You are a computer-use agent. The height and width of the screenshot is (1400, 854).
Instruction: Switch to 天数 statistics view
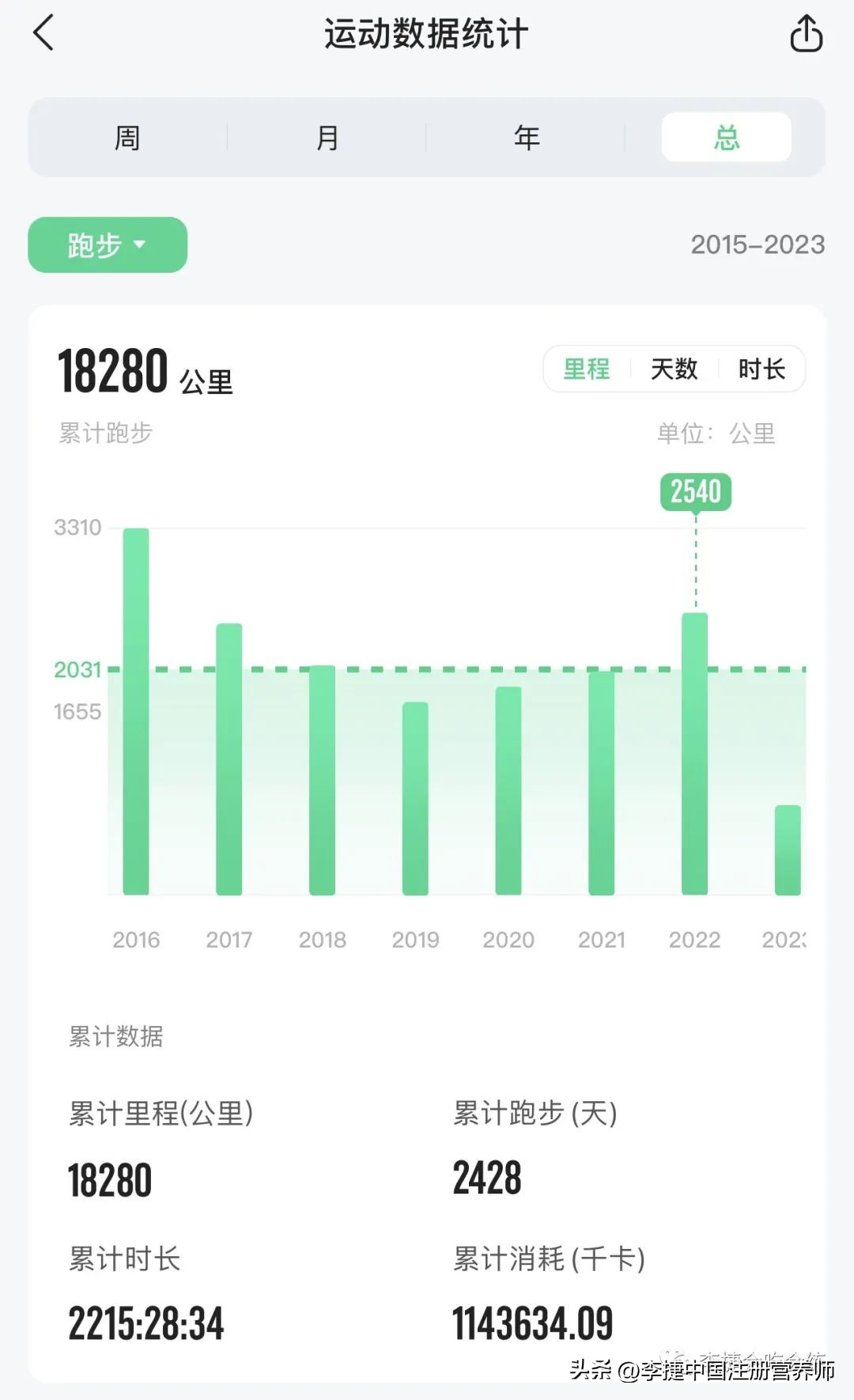point(674,369)
